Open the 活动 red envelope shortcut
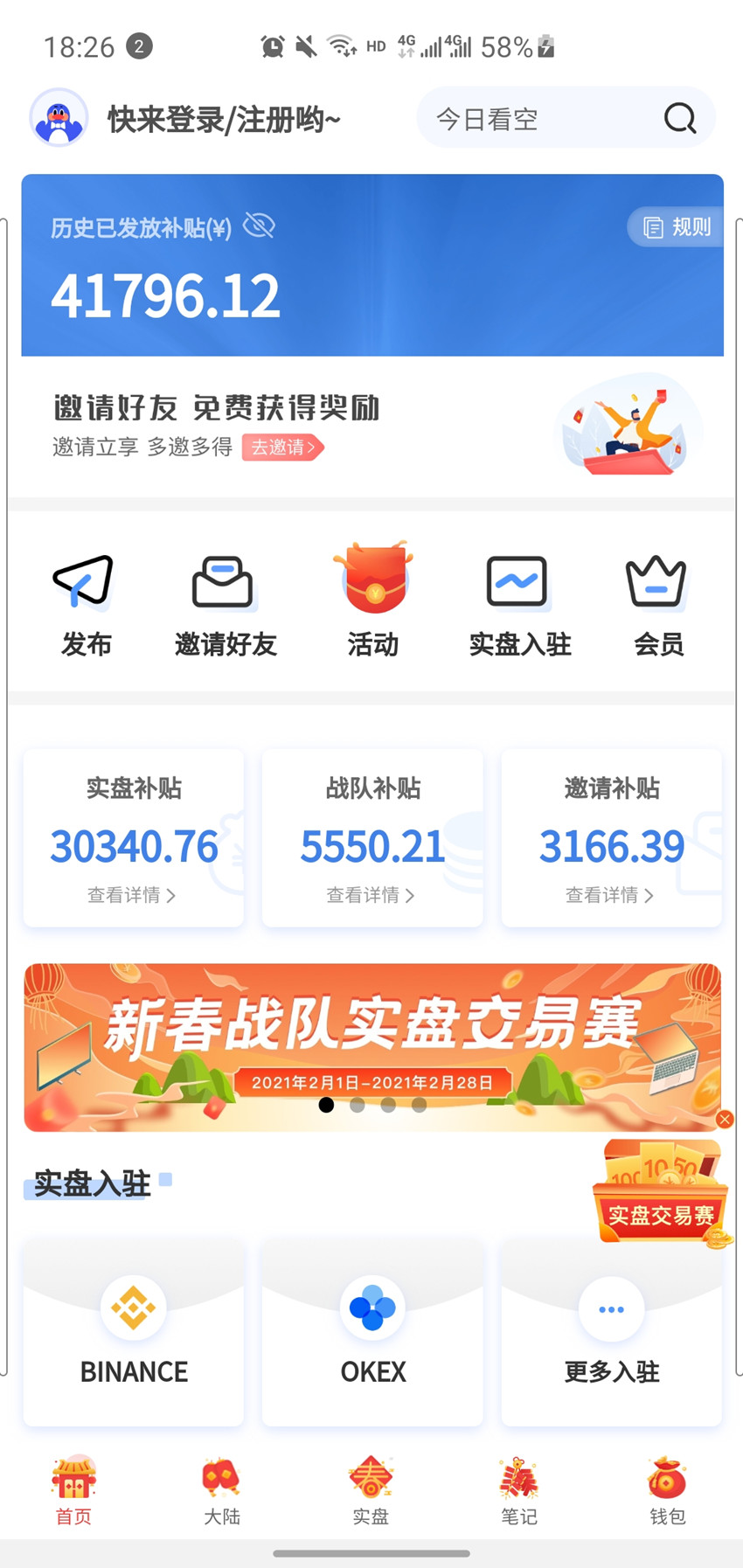The height and width of the screenshot is (1568, 743). point(373,605)
